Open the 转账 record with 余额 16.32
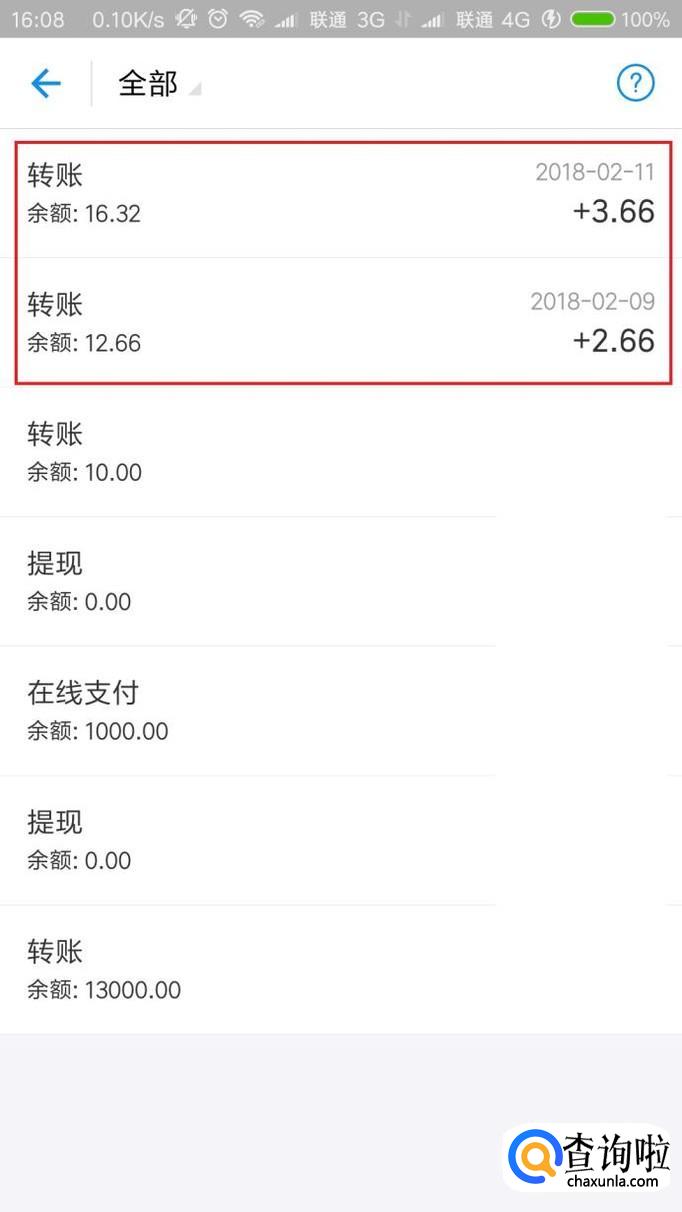Viewport: 682px width, 1212px height. pyautogui.click(x=340, y=193)
